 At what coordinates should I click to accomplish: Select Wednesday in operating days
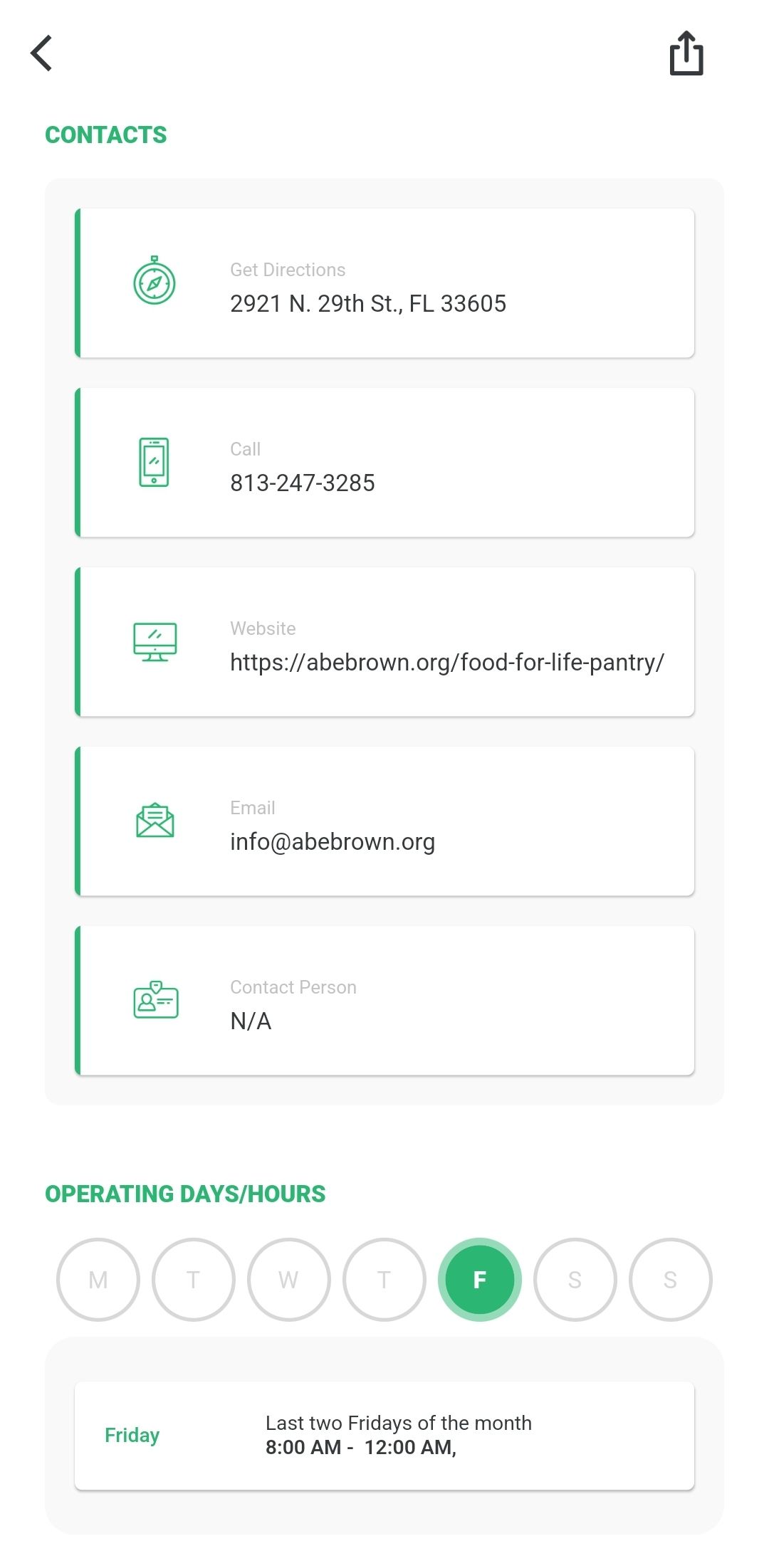click(289, 1280)
